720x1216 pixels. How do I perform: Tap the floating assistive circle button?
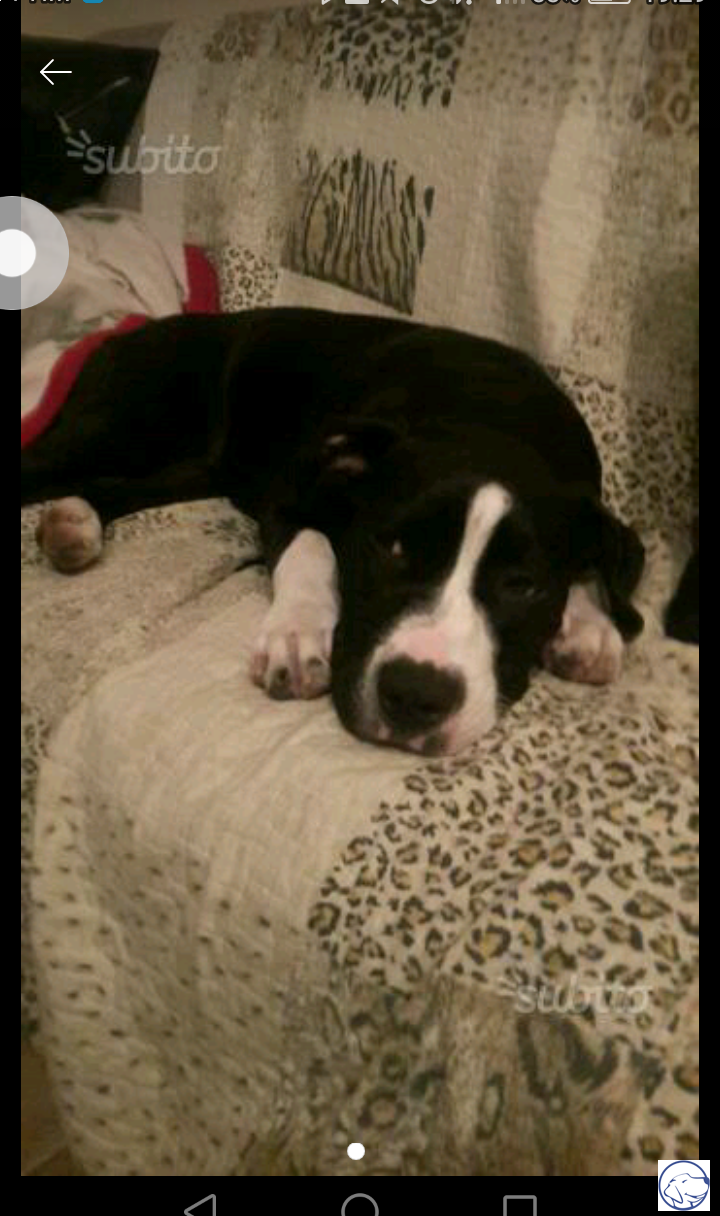(x=22, y=253)
